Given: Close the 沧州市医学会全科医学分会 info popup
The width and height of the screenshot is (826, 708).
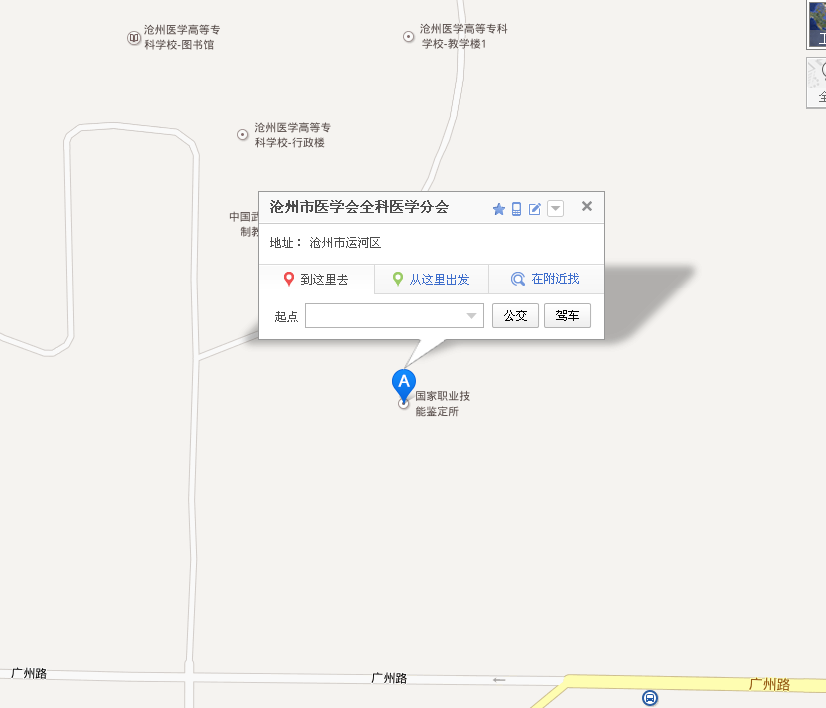Looking at the screenshot, I should pyautogui.click(x=587, y=207).
